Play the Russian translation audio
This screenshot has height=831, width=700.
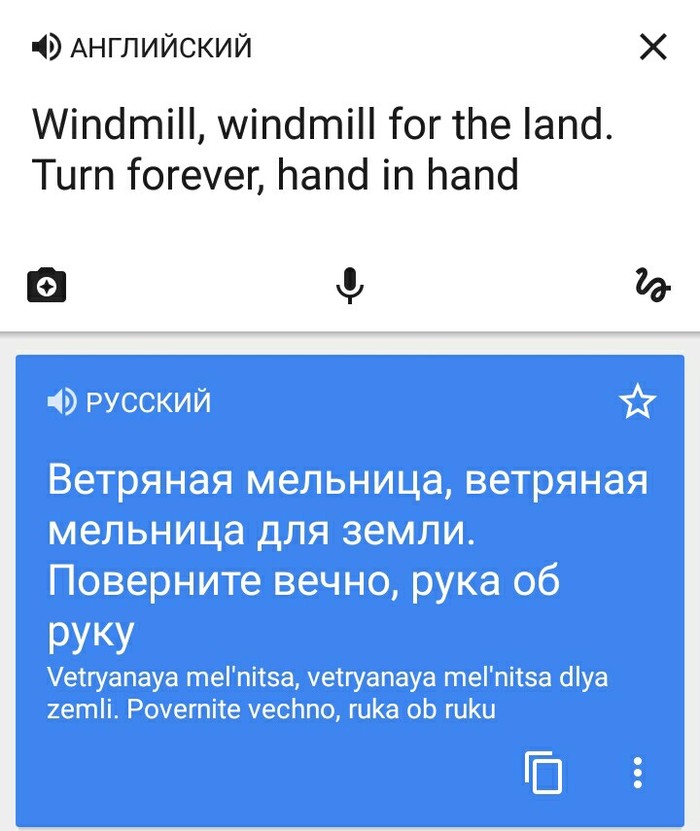[x=62, y=403]
